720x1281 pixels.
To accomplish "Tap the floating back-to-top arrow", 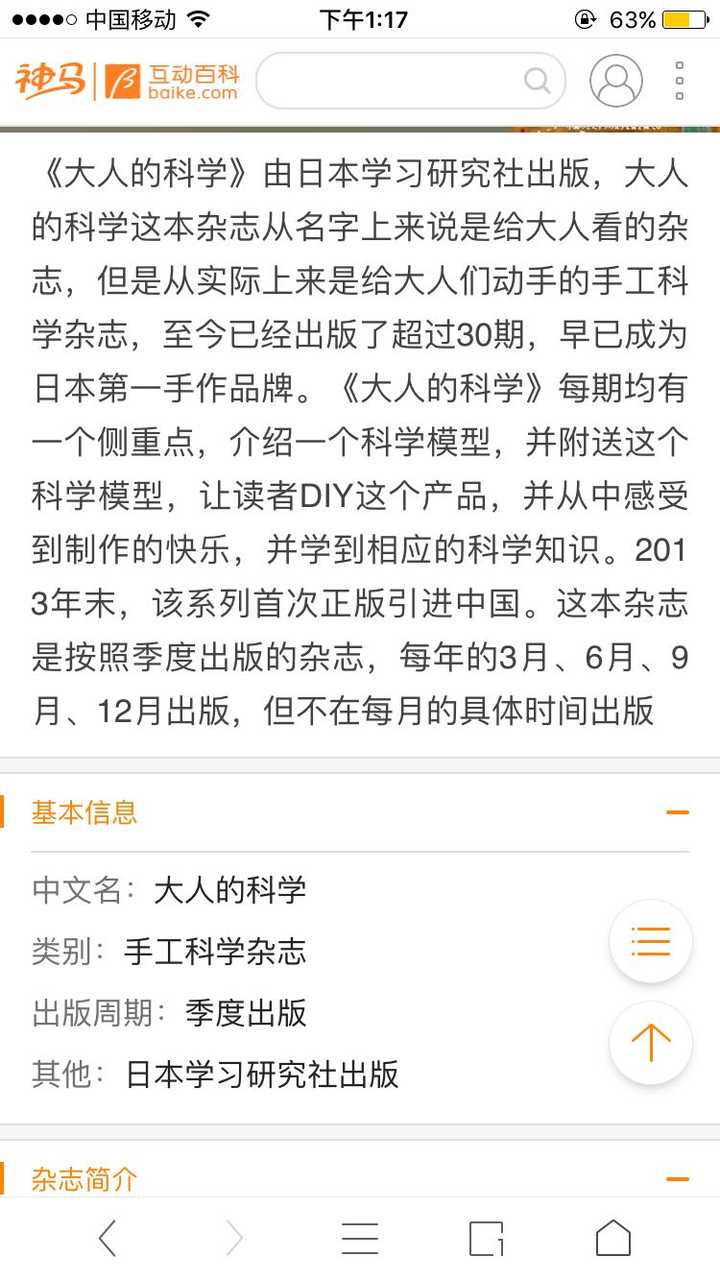I will click(x=650, y=1043).
